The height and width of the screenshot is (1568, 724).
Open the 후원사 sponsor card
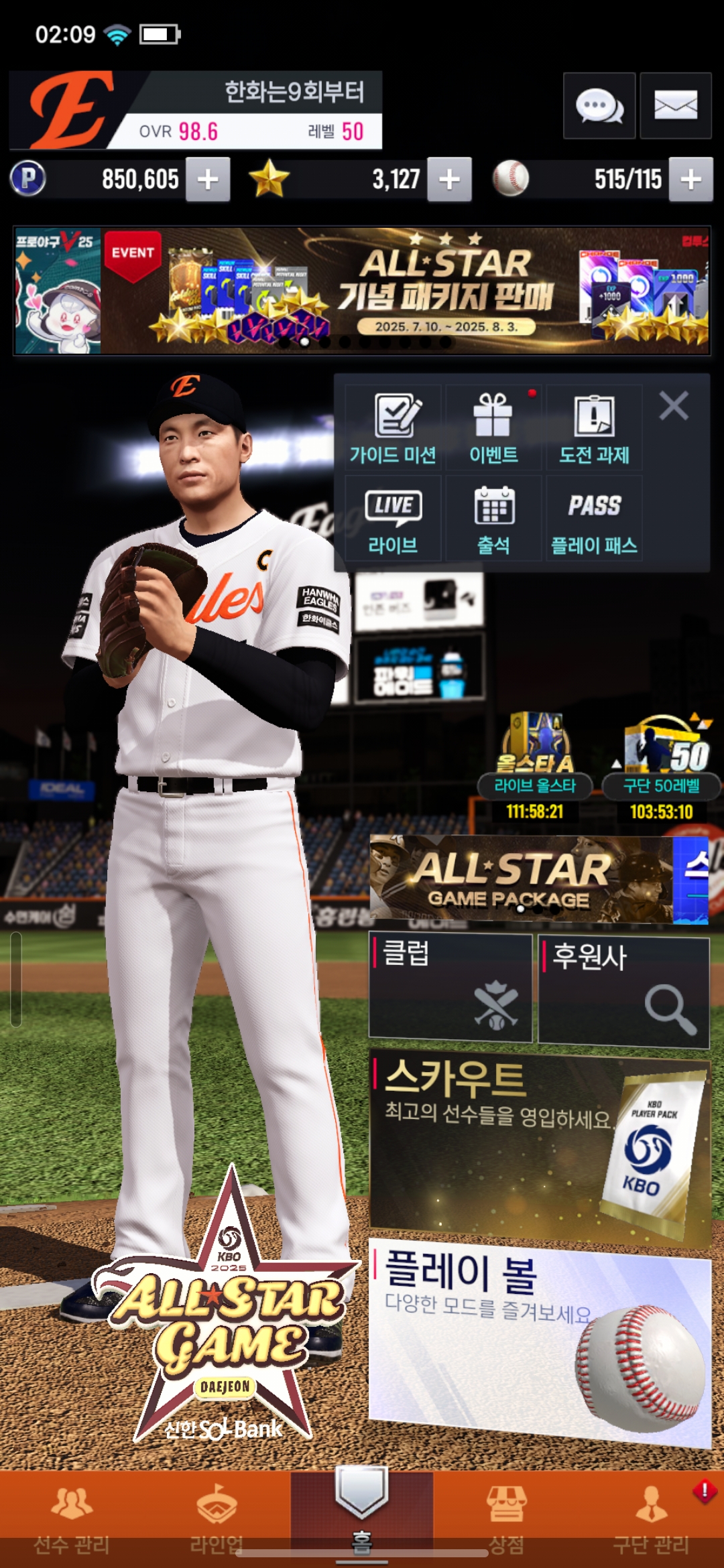point(623,992)
